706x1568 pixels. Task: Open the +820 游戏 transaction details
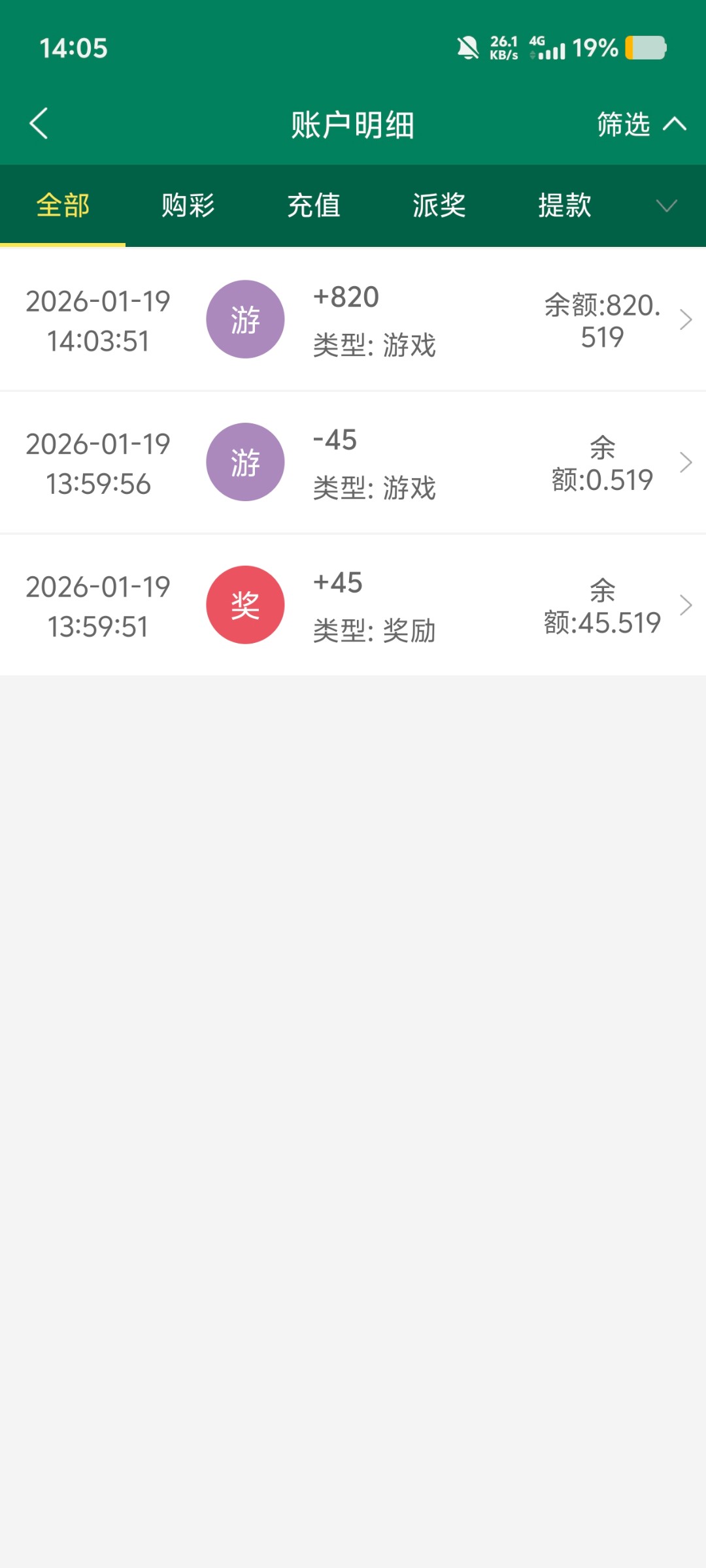coord(353,320)
